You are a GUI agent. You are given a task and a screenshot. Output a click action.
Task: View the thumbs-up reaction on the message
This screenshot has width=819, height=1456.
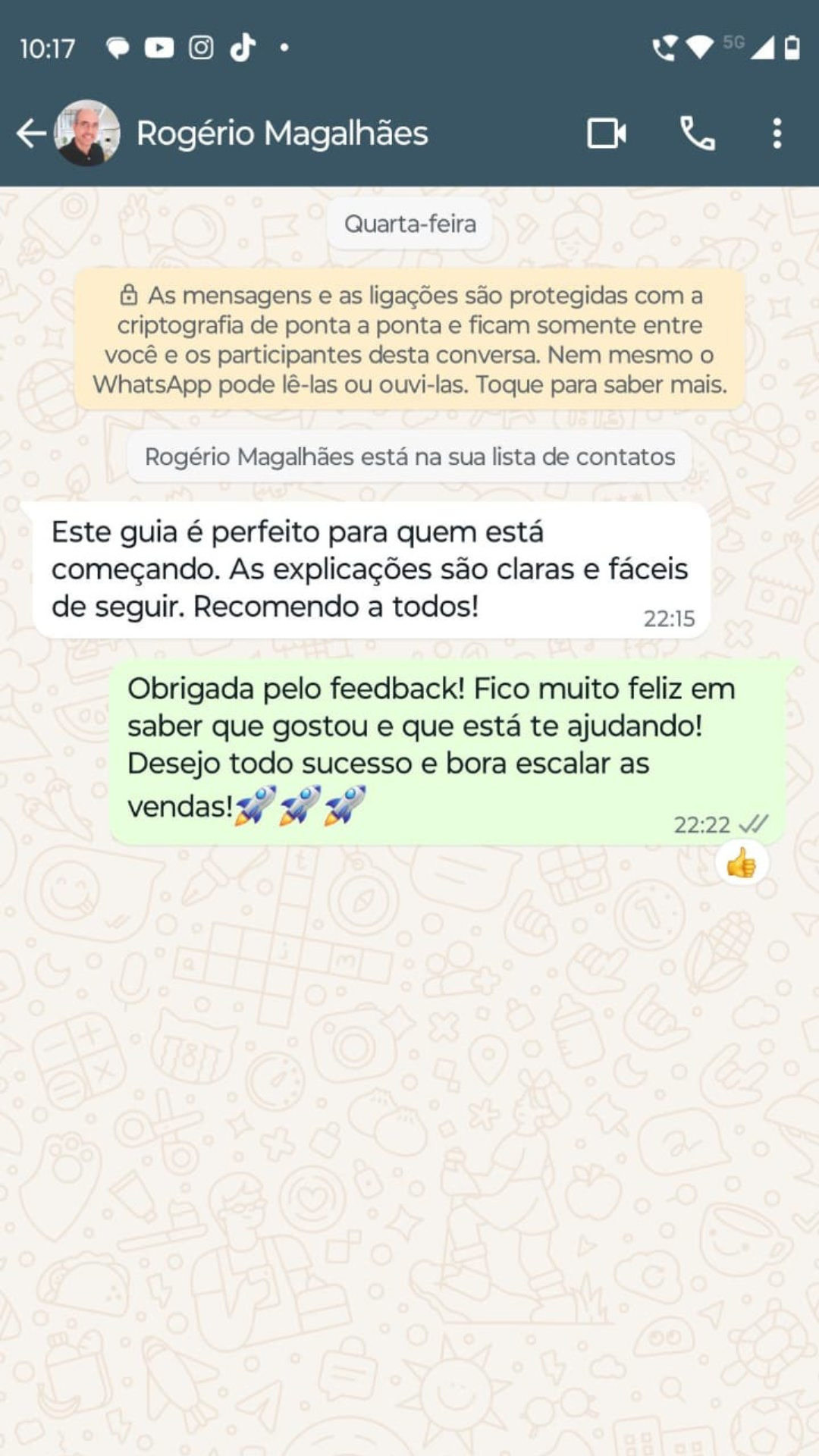(x=742, y=863)
